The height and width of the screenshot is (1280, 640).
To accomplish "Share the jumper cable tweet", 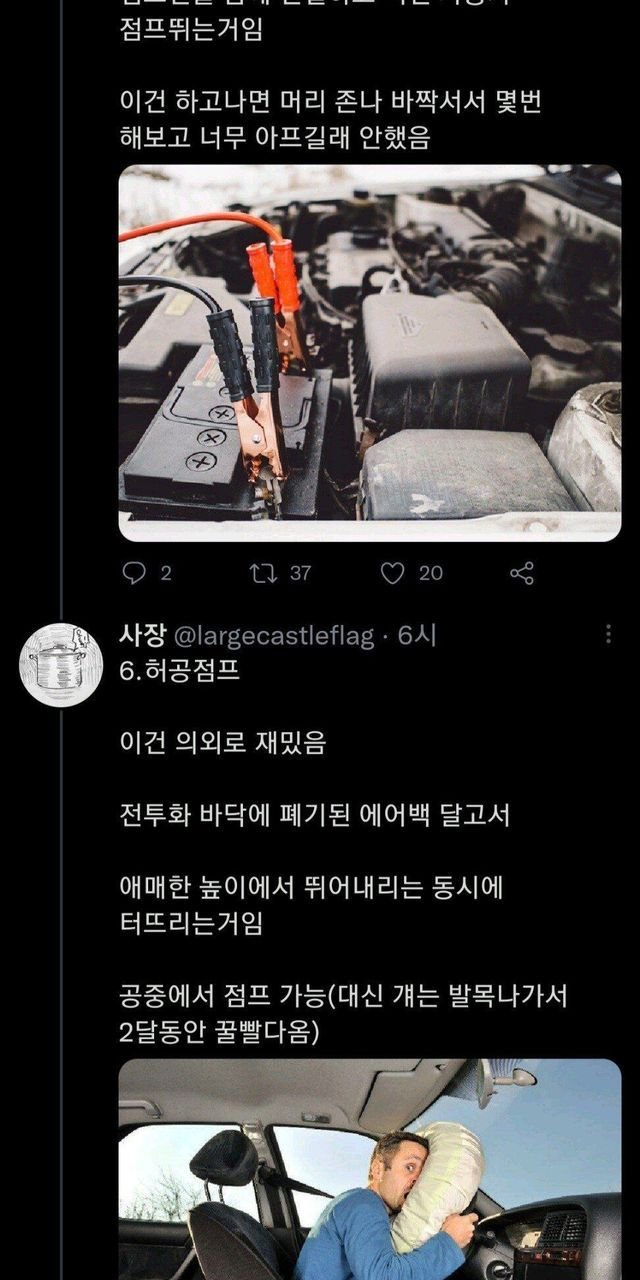I will [521, 573].
